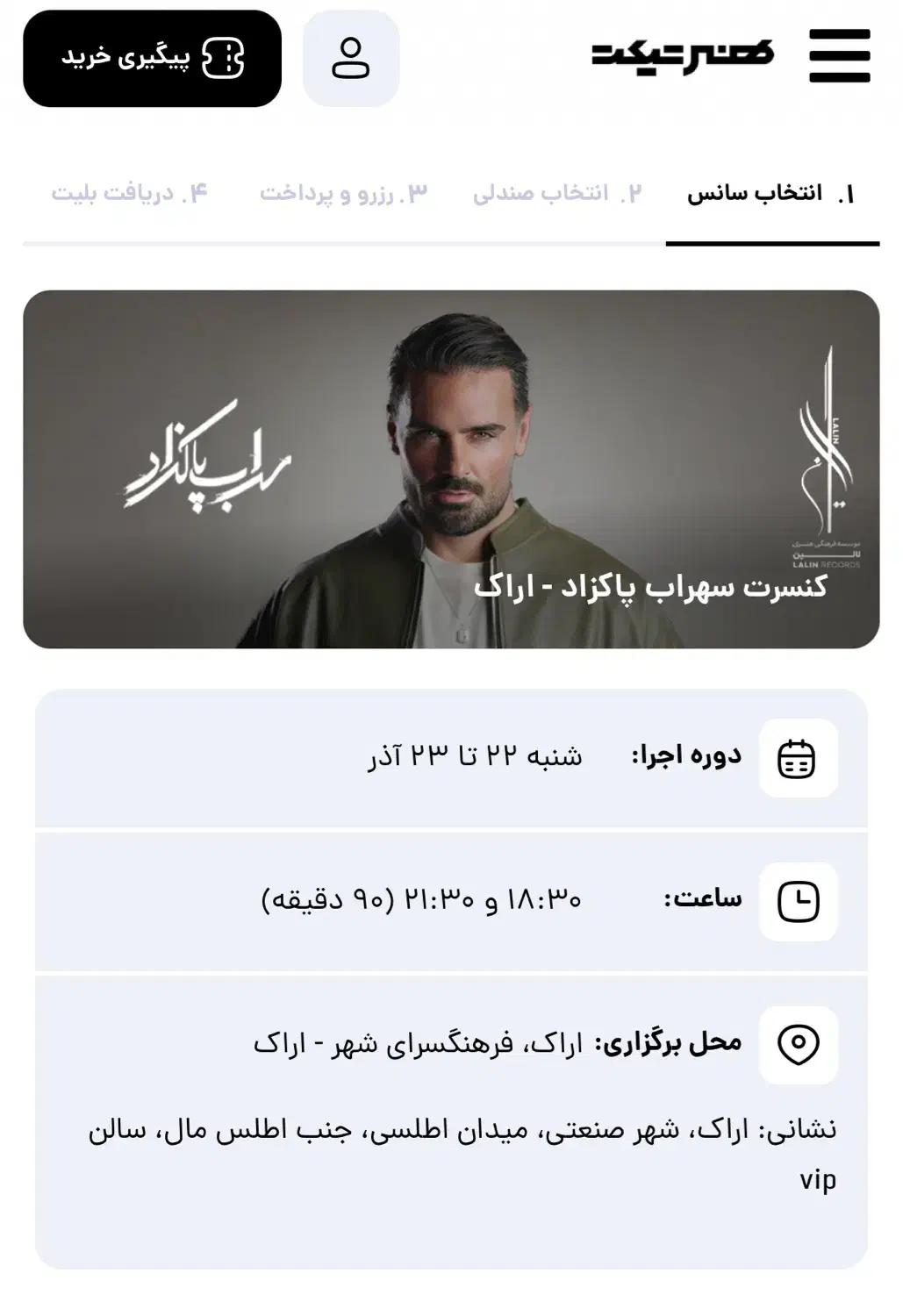Open the hamburger navigation menu
903x1316 pixels.
841,54
